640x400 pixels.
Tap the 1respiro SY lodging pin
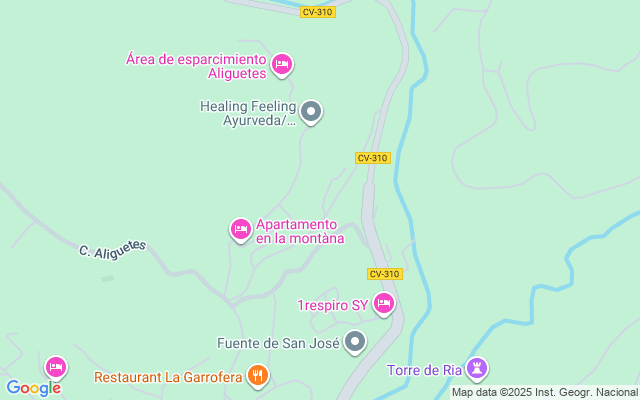coord(384,304)
